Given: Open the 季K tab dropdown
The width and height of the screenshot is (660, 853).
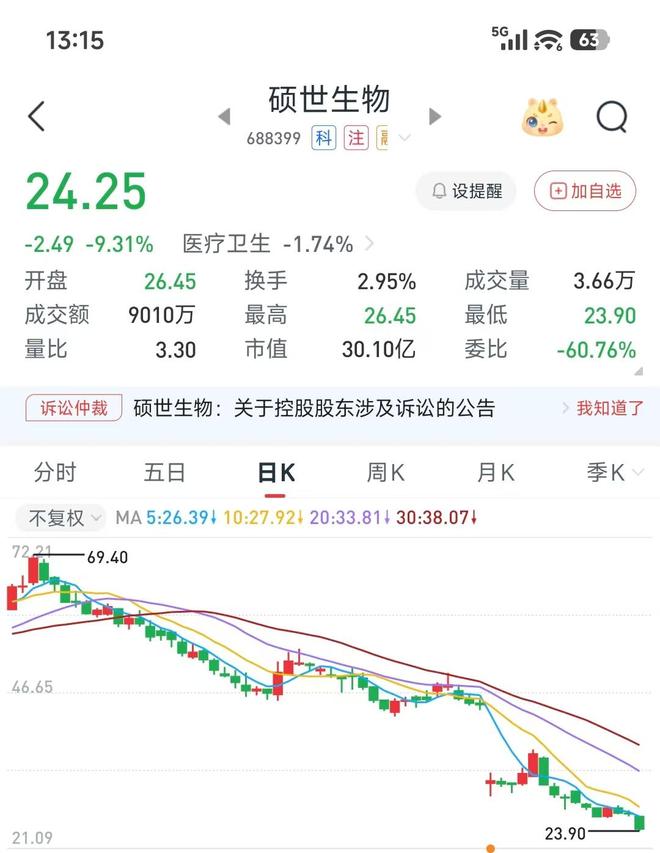Looking at the screenshot, I should 615,472.
